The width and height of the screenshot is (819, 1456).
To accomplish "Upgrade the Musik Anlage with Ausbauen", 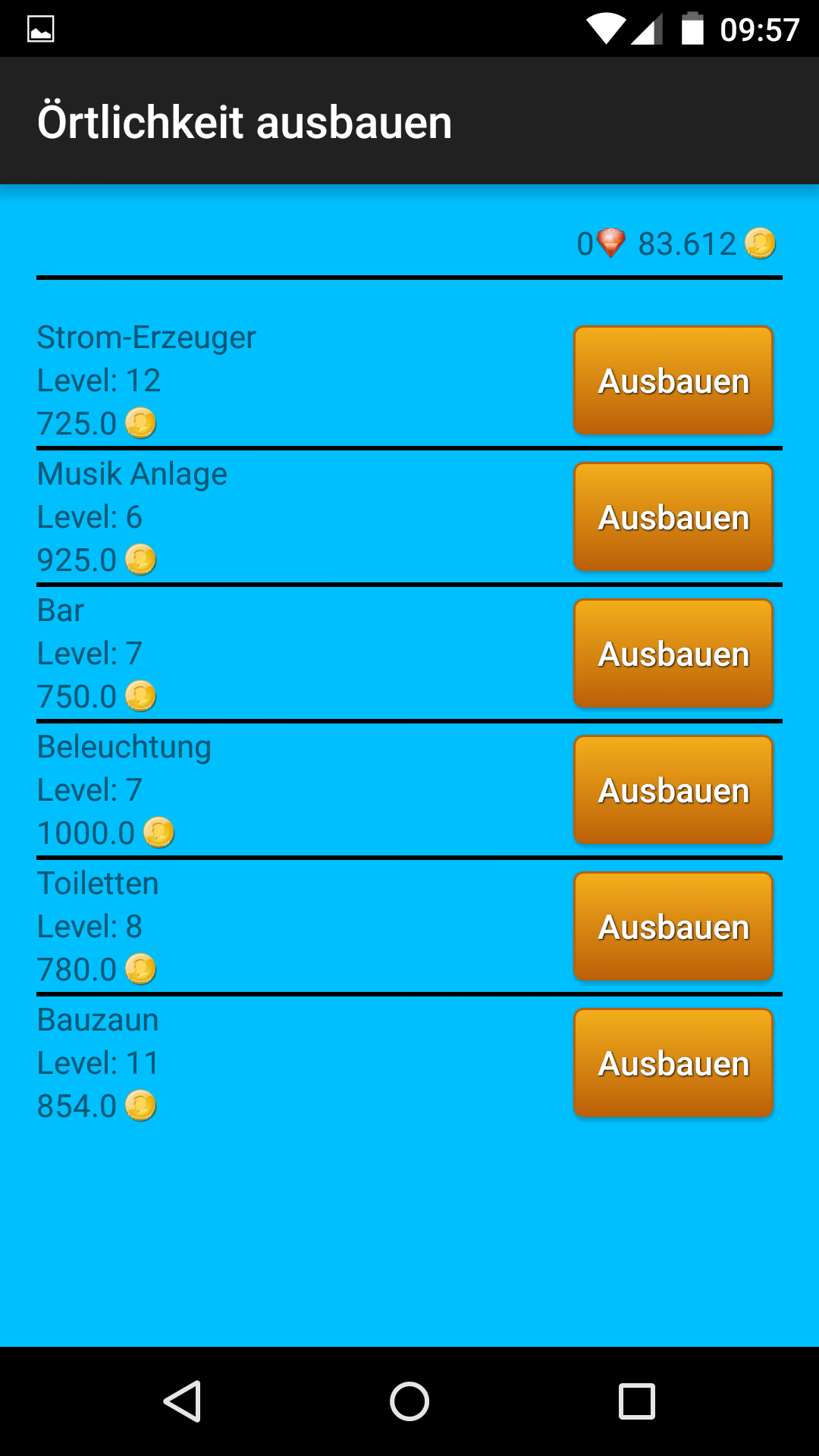I will pyautogui.click(x=673, y=517).
